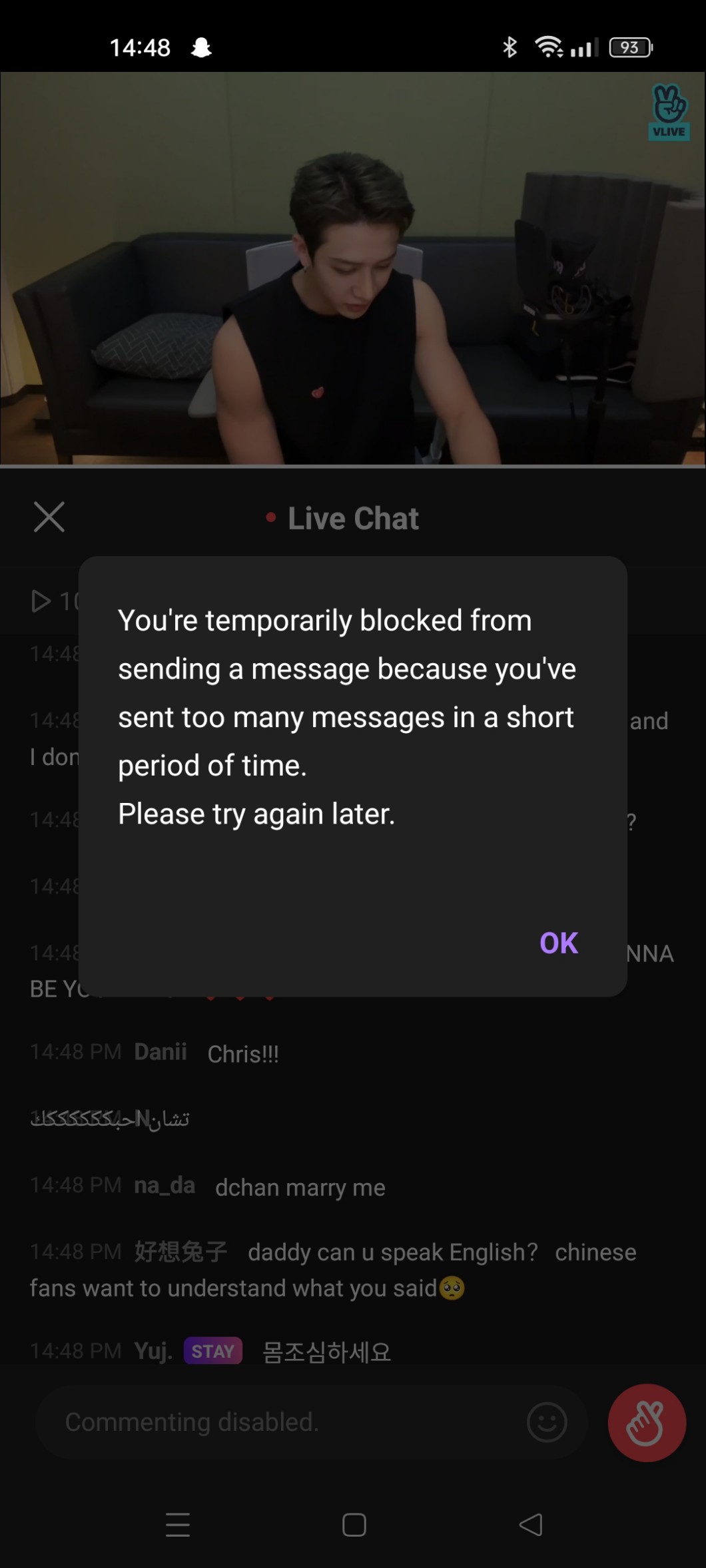Go to the system home screen
Viewport: 706px width, 1568px height.
coord(354,1525)
